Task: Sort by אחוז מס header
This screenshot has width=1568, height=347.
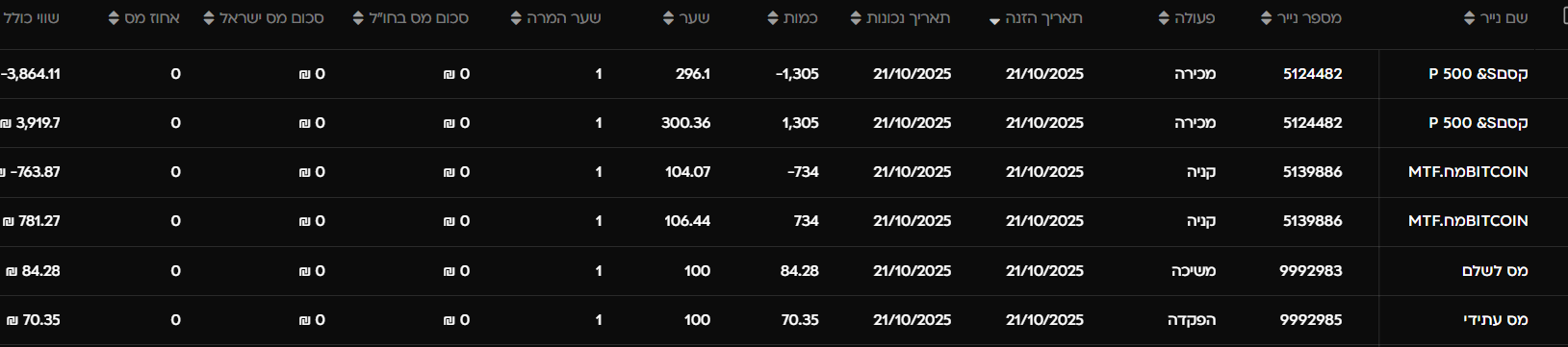Action: click(144, 18)
